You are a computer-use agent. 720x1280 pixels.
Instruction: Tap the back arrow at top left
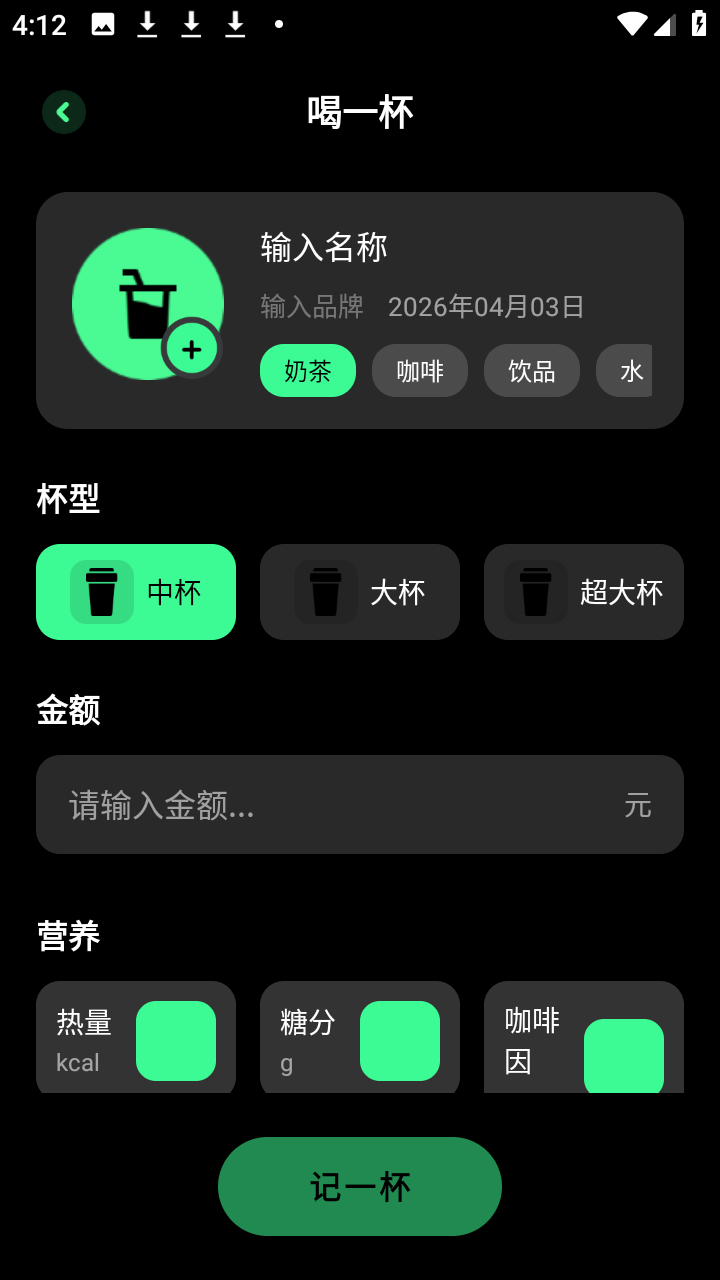tap(63, 111)
